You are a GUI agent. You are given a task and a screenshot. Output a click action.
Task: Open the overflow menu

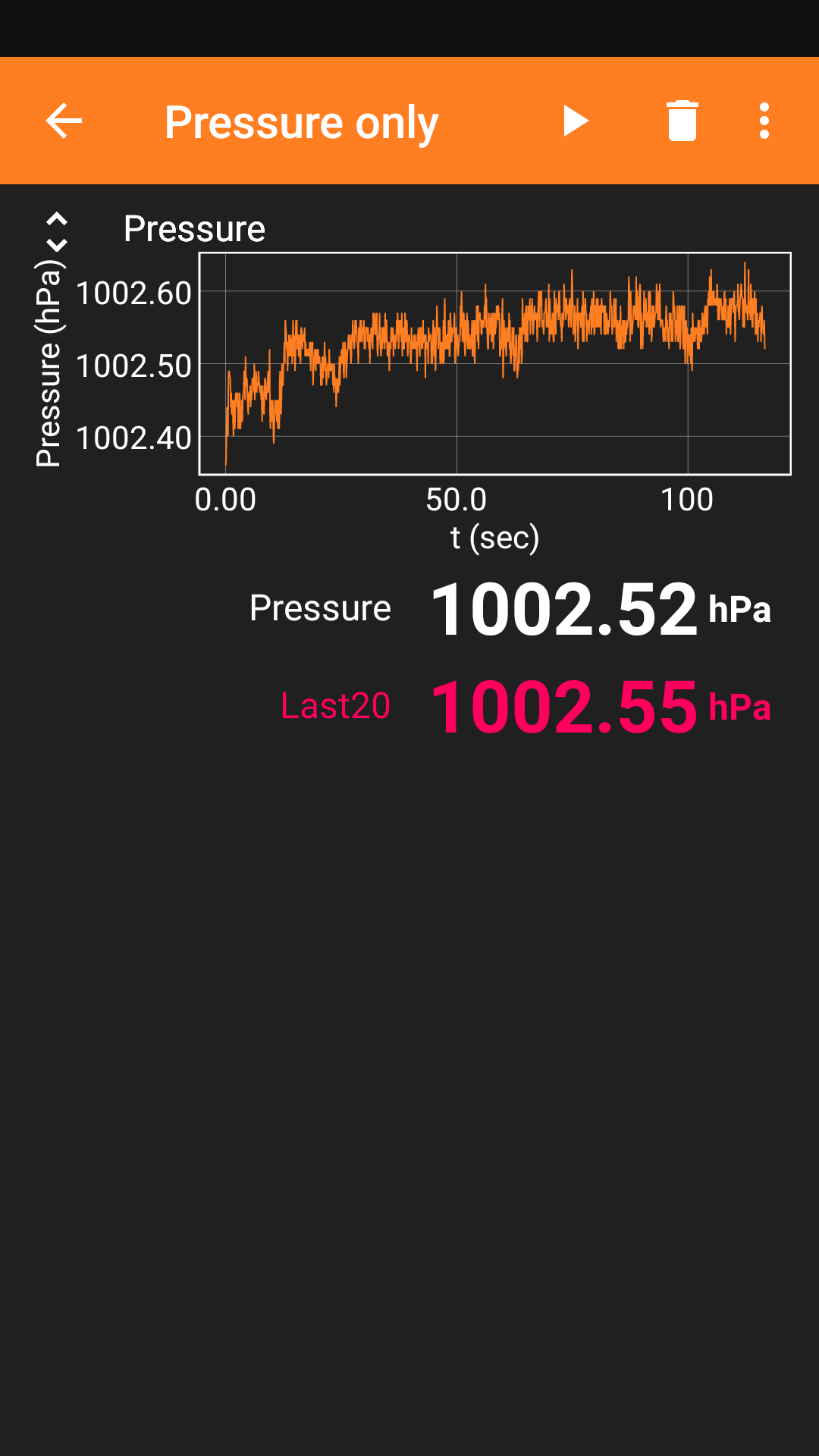tap(764, 121)
